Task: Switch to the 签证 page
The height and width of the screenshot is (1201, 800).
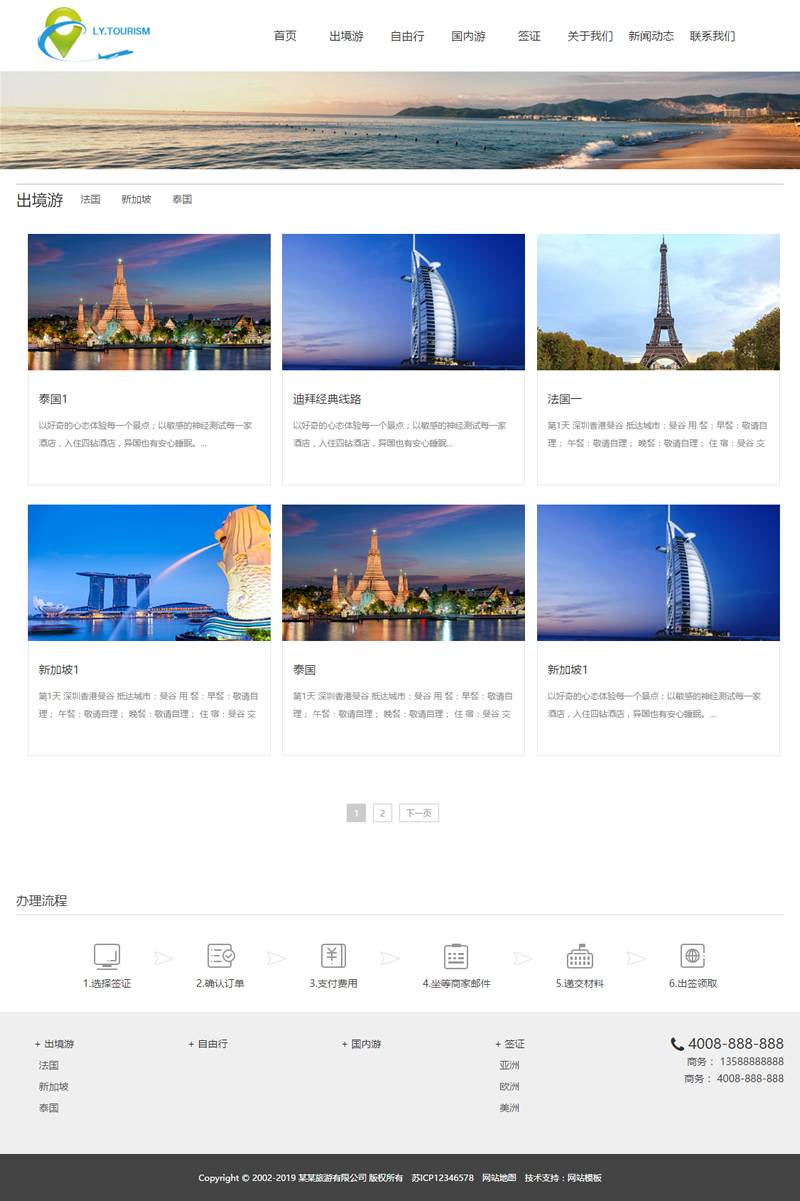Action: (x=529, y=36)
